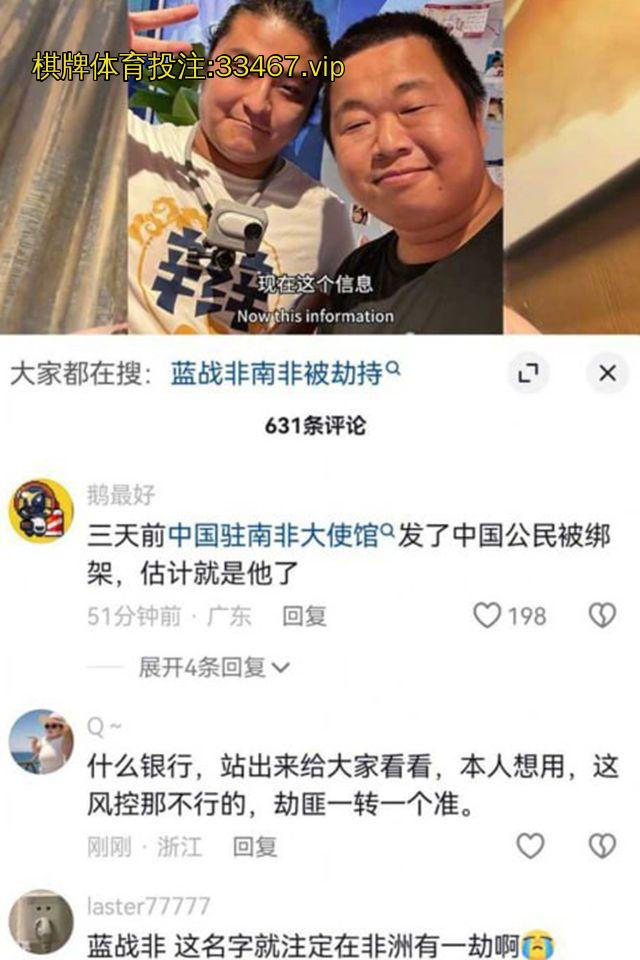Expand 4 replies under 鹅最好's comment
This screenshot has width=640, height=960.
pos(213,667)
